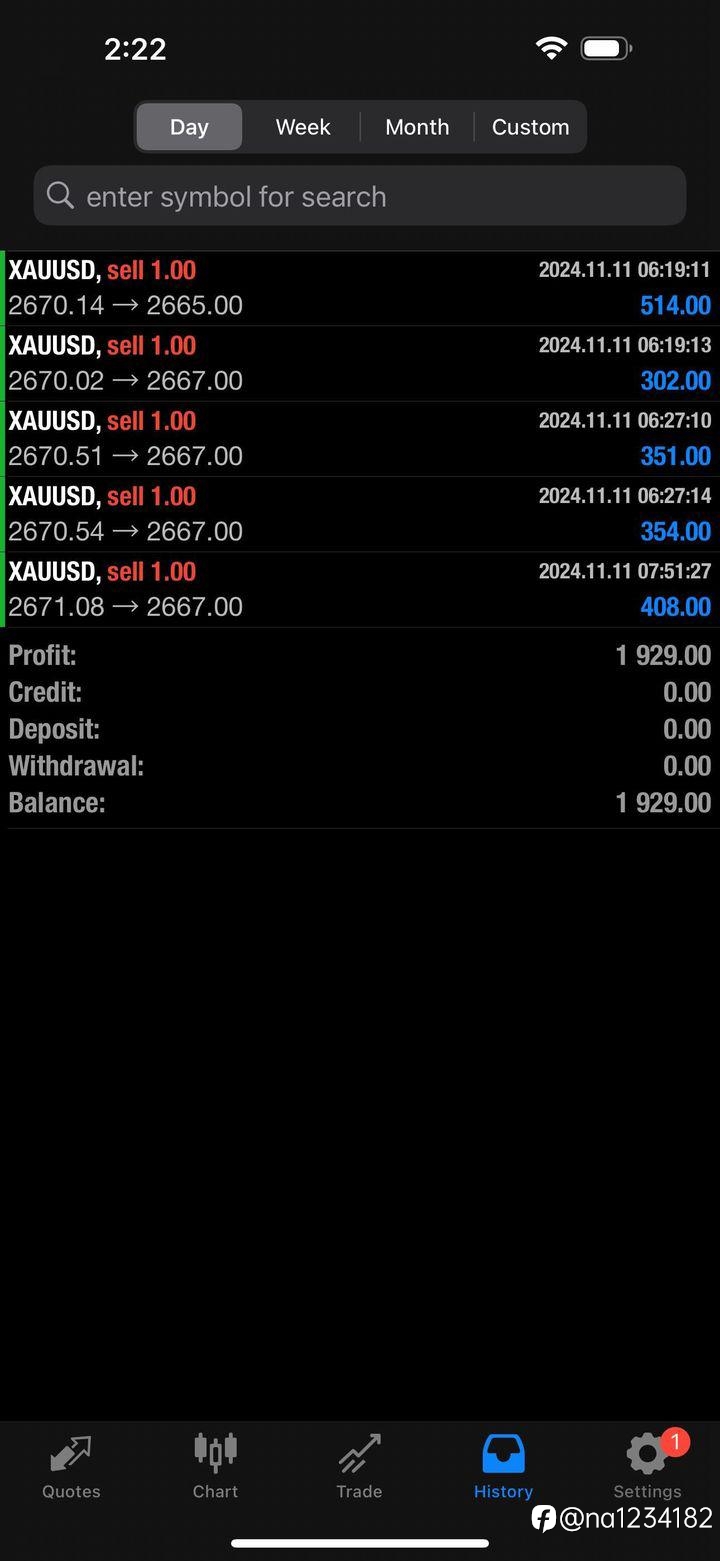Screen dimensions: 720x1561
Task: Select the Day period filter
Action: pyautogui.click(x=189, y=127)
